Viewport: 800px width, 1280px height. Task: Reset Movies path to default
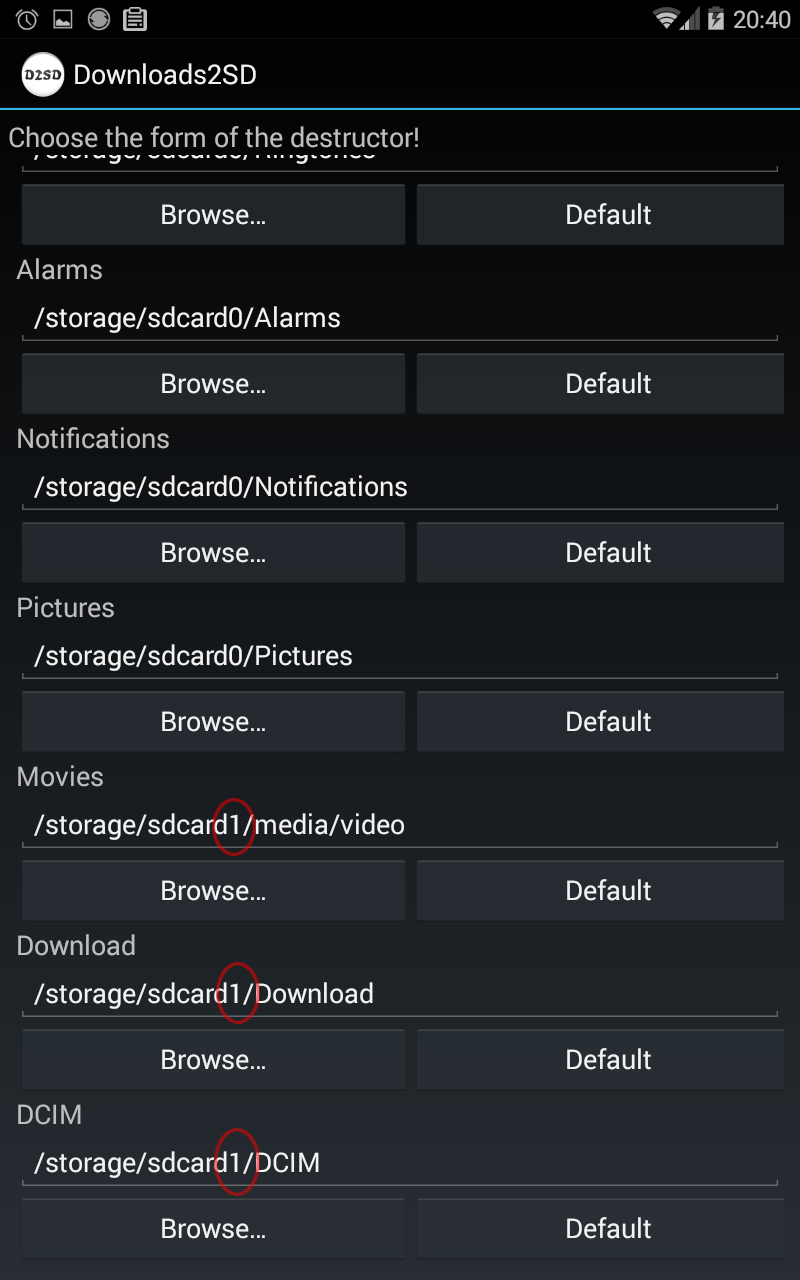coord(600,891)
